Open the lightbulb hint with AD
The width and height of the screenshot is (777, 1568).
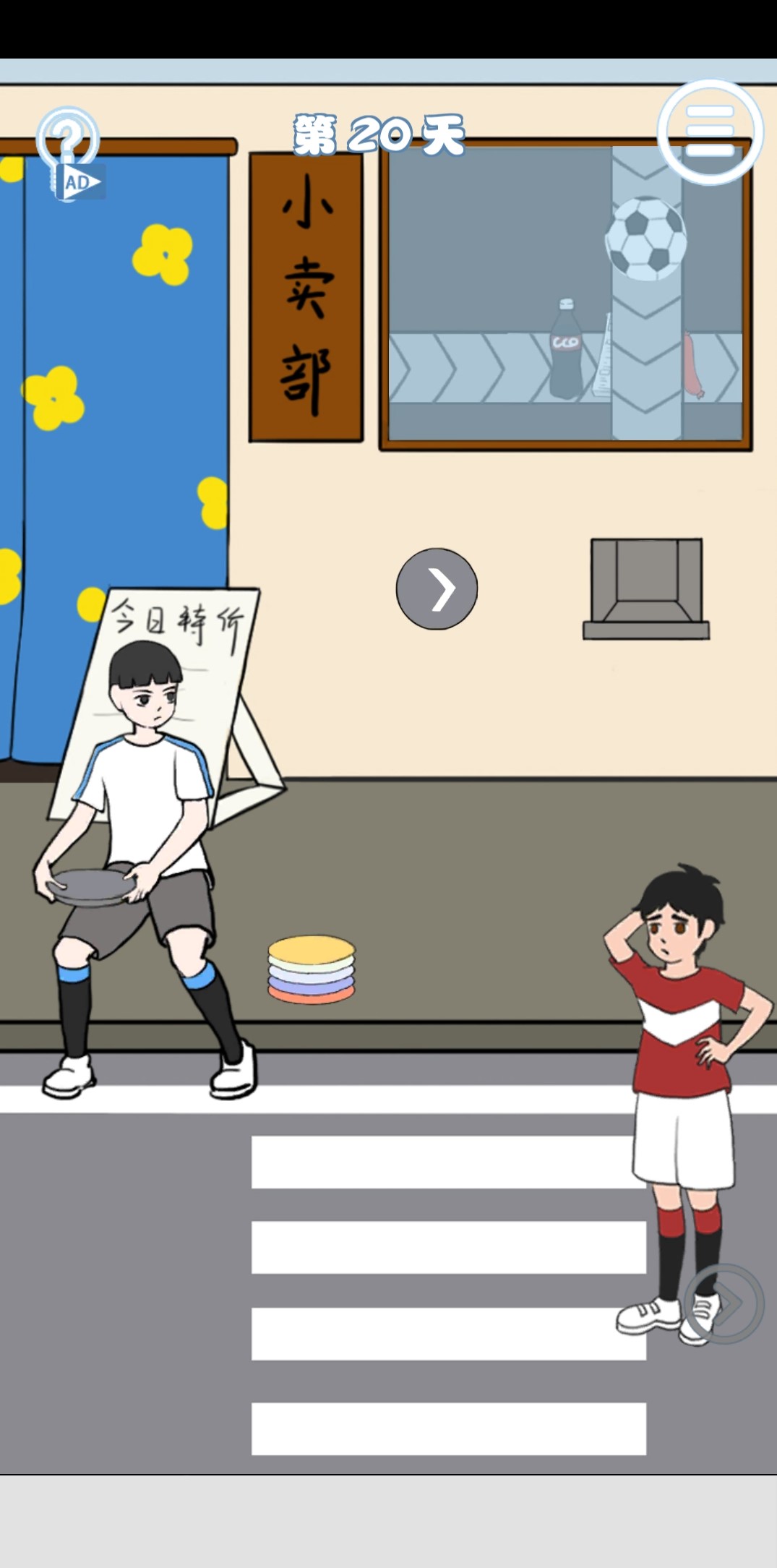tap(70, 154)
